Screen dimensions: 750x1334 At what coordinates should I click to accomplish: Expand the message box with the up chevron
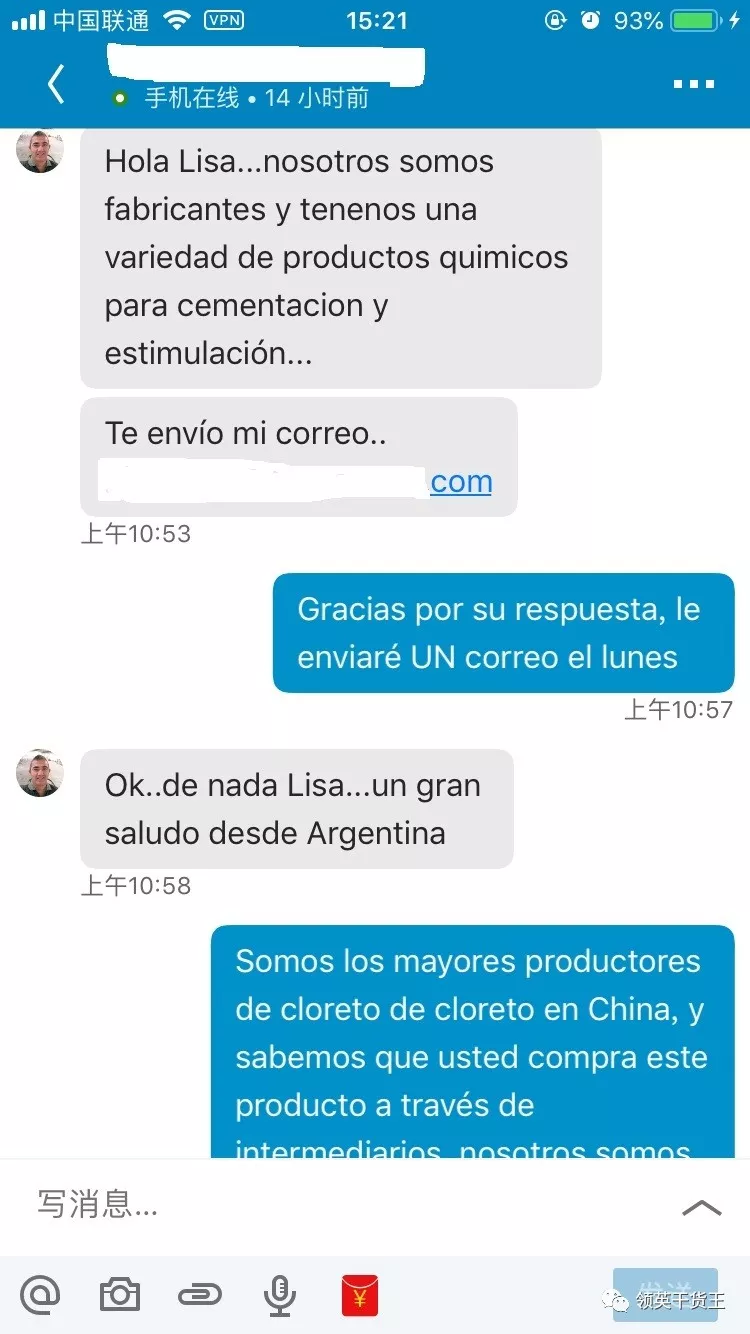[x=701, y=1207]
